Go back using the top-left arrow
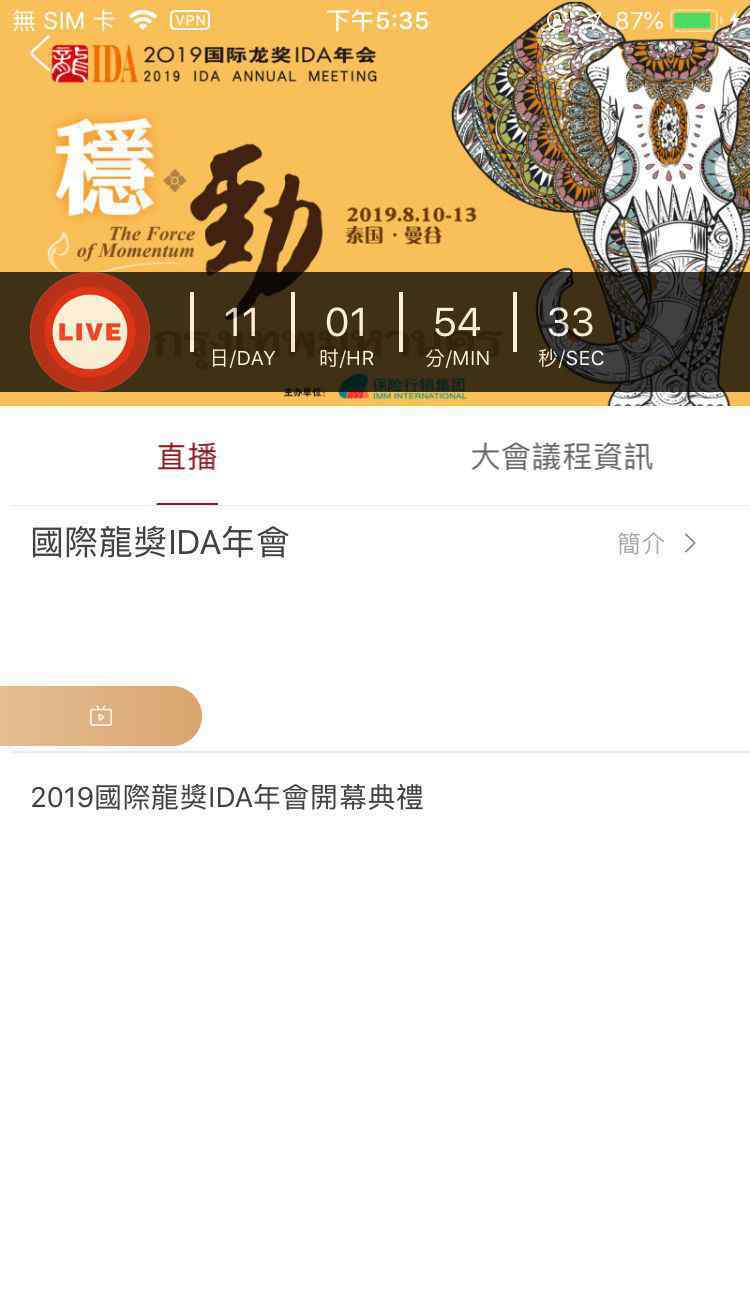The image size is (750, 1299). click(40, 53)
